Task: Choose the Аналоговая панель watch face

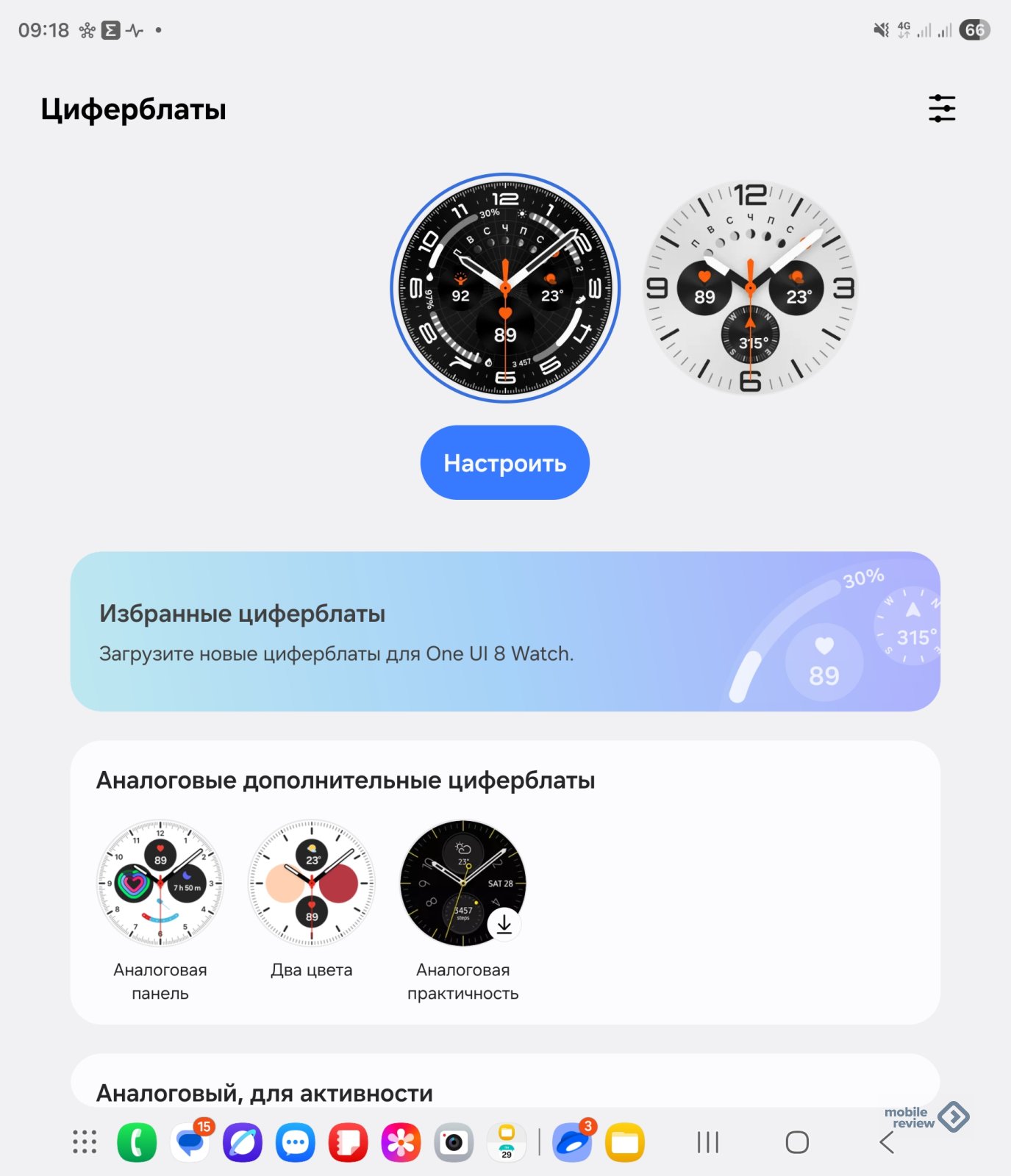Action: pyautogui.click(x=160, y=883)
